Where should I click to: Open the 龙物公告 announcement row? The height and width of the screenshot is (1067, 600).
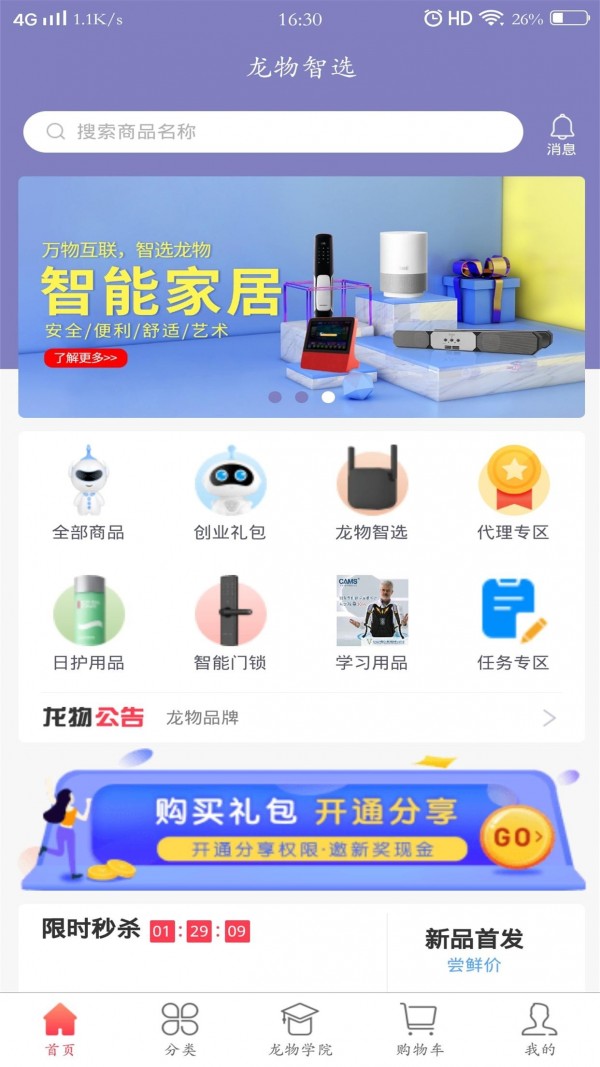point(301,717)
